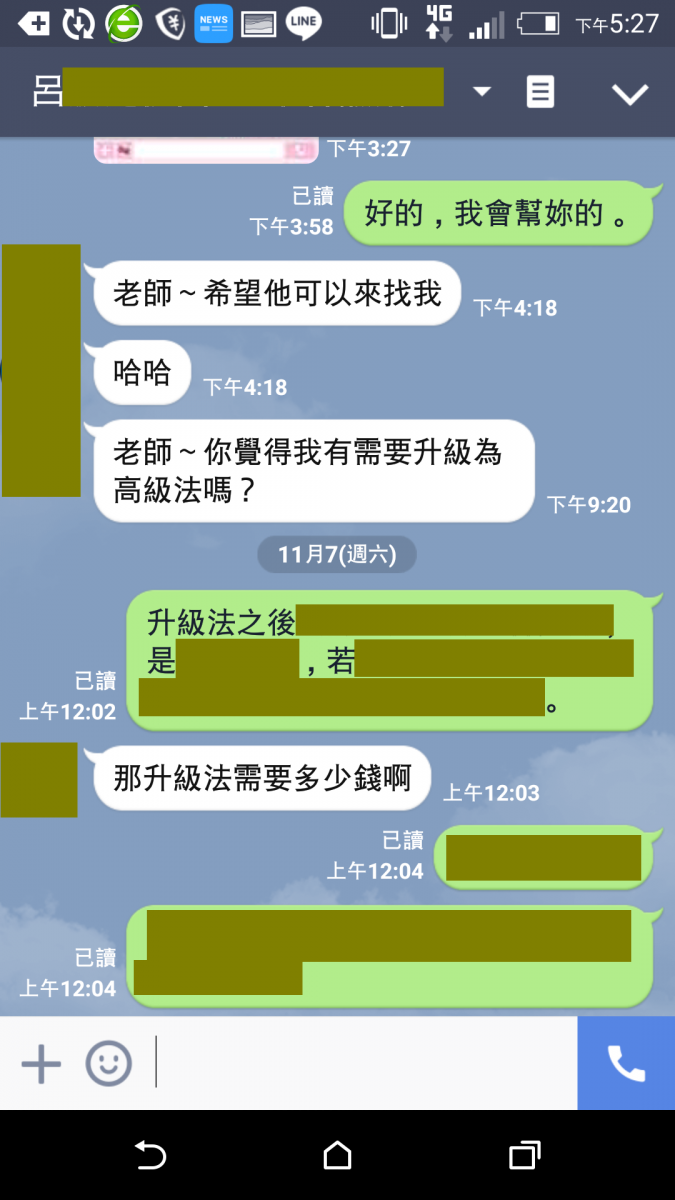Open the recent apps button
Viewport: 675px width, 1200px height.
[524, 1156]
